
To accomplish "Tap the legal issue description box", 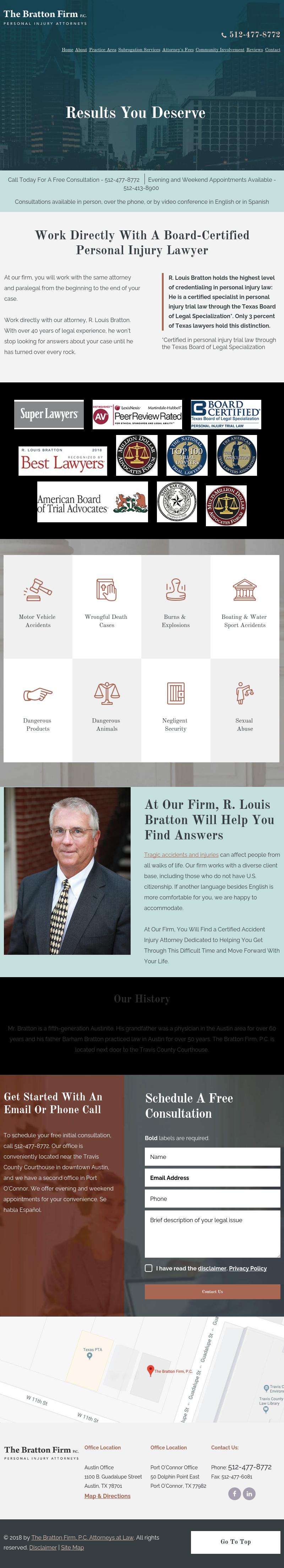I will [212, 1235].
